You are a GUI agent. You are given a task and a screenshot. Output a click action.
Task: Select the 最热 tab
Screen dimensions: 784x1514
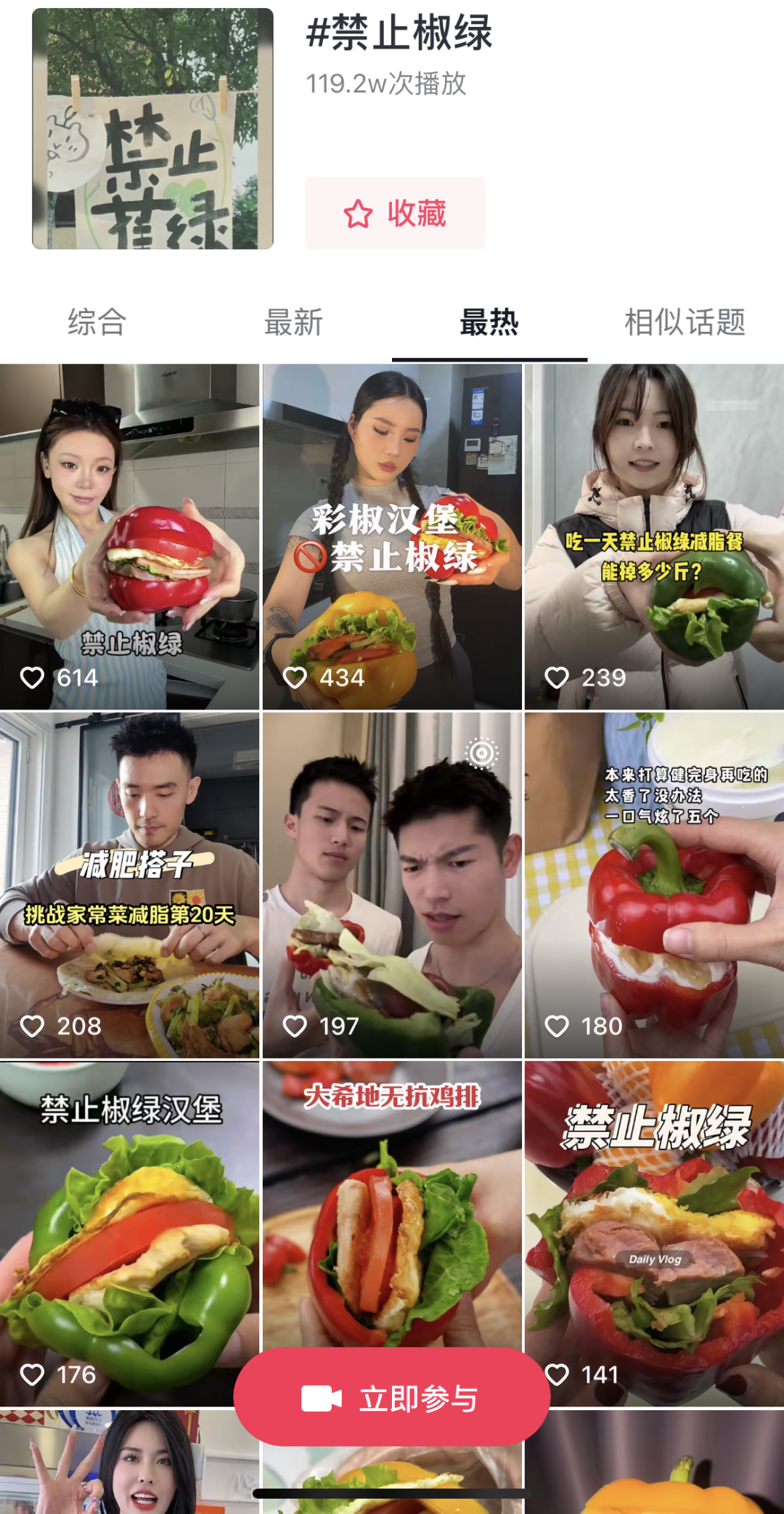tap(489, 322)
